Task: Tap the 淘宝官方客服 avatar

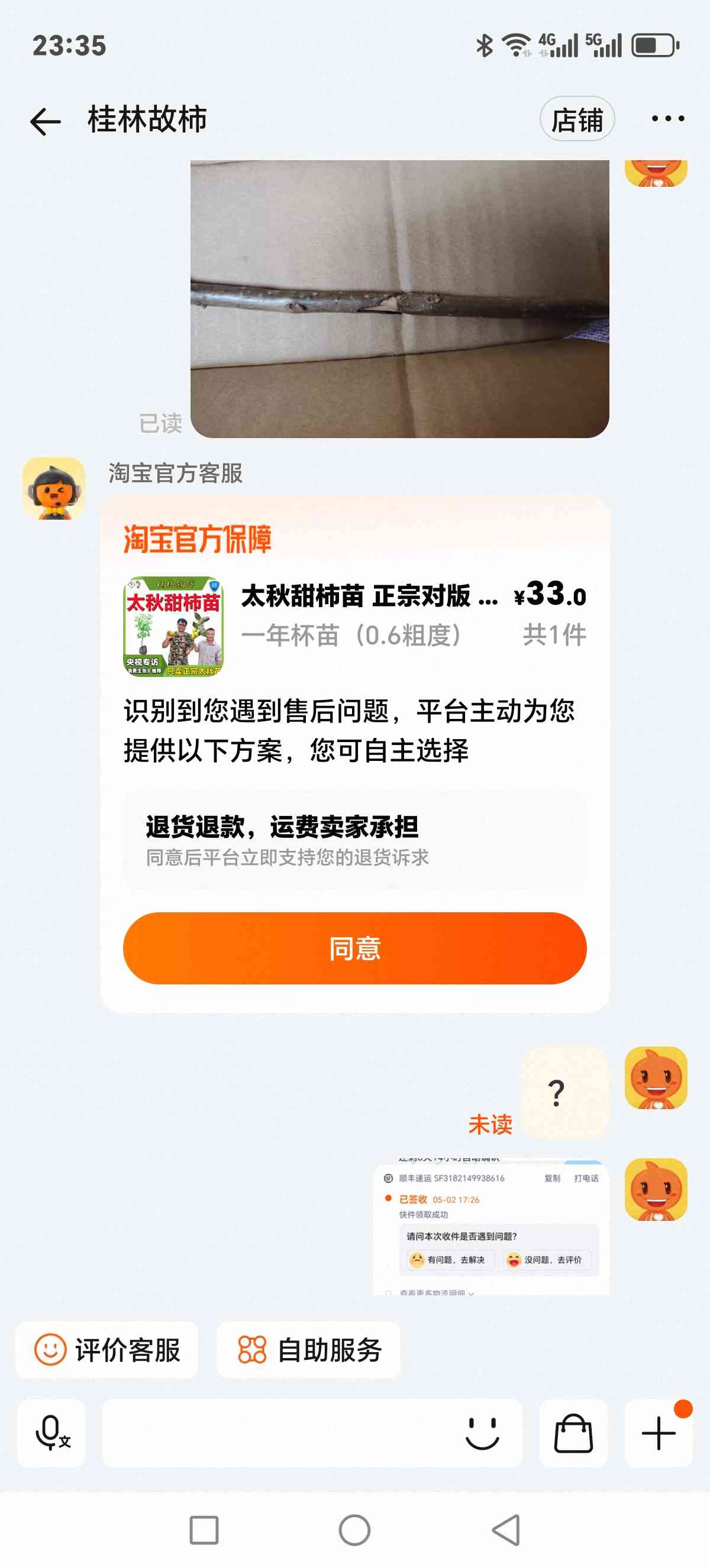Action: click(54, 488)
